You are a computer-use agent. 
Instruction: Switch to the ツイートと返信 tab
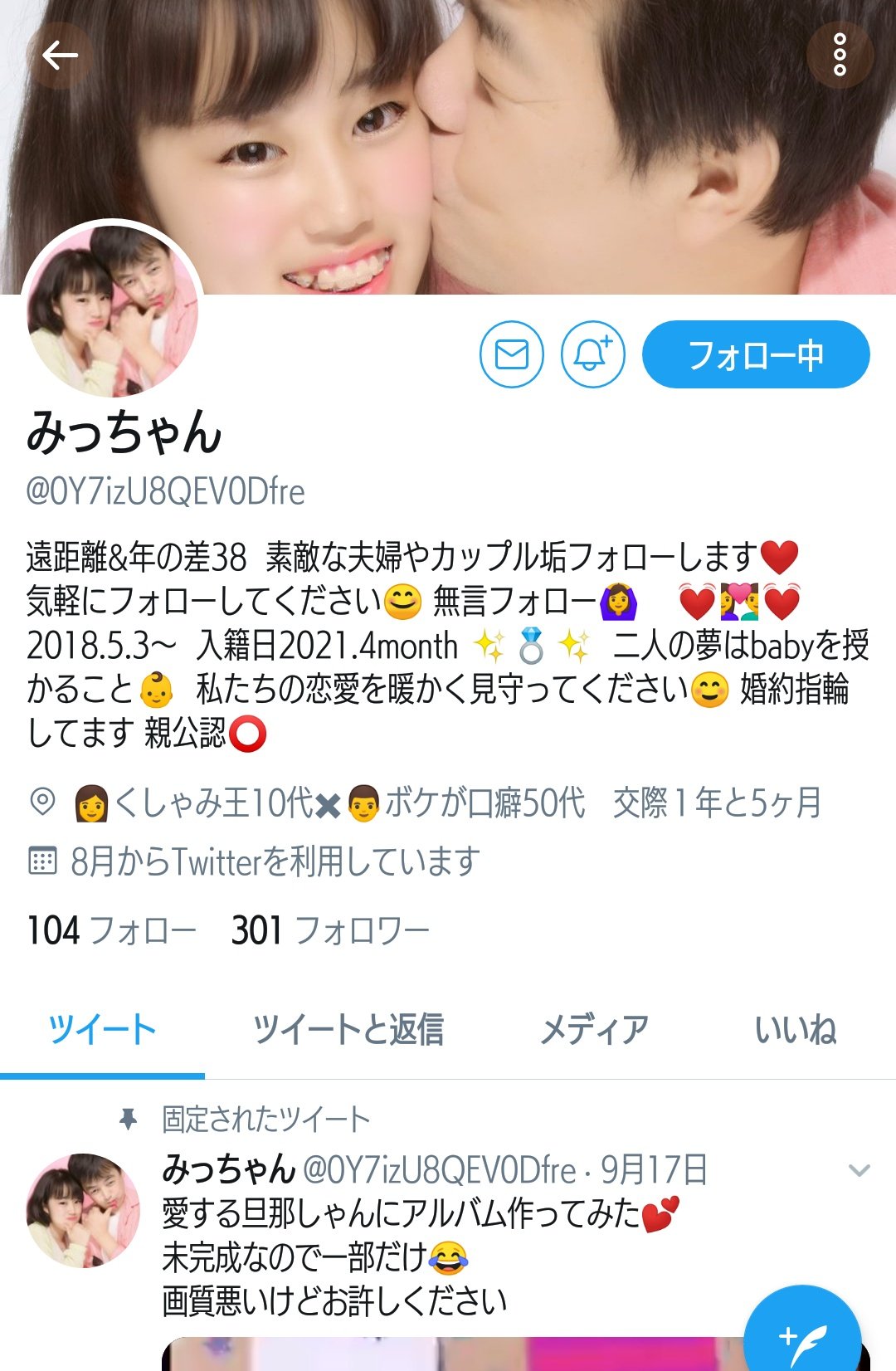point(348,1030)
